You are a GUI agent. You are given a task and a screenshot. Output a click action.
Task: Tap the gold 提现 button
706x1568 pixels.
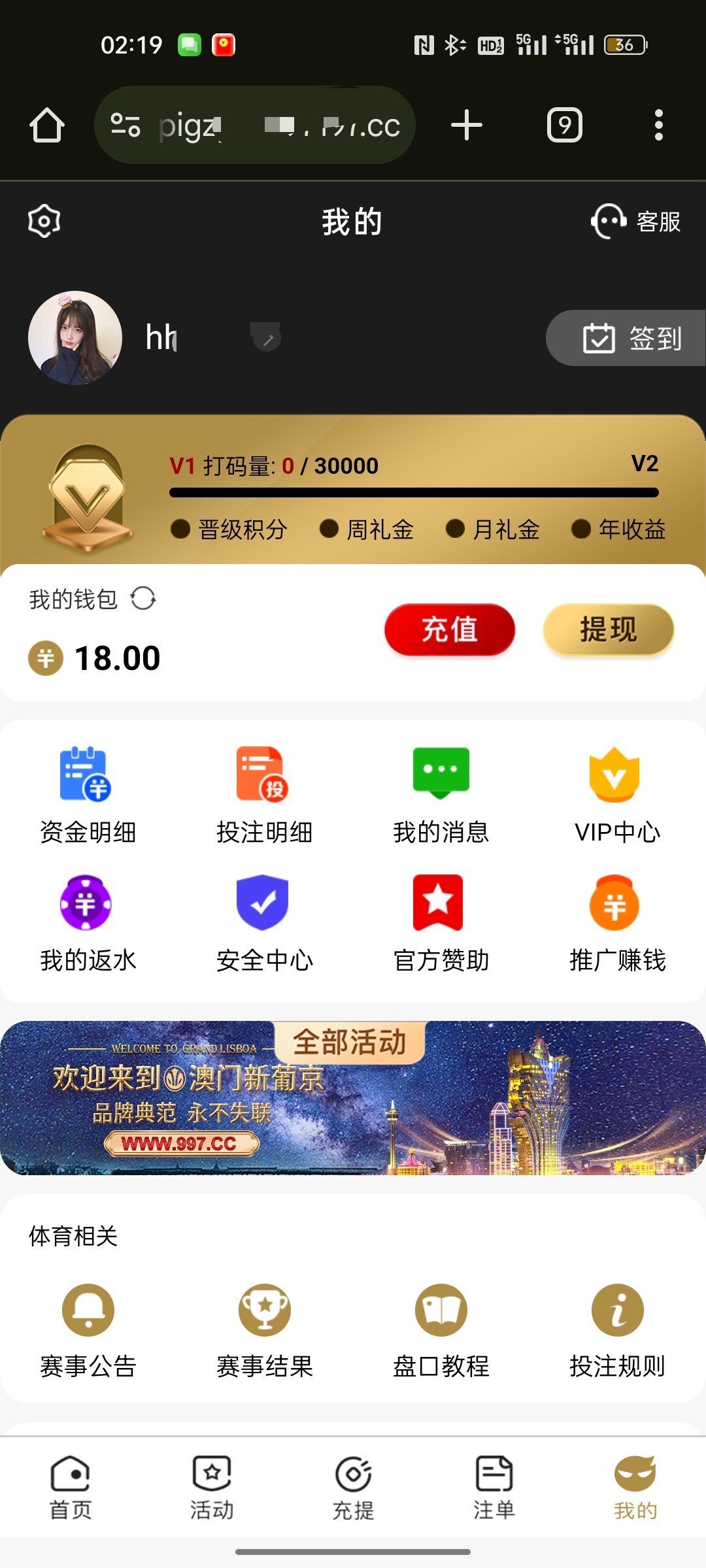tap(608, 629)
